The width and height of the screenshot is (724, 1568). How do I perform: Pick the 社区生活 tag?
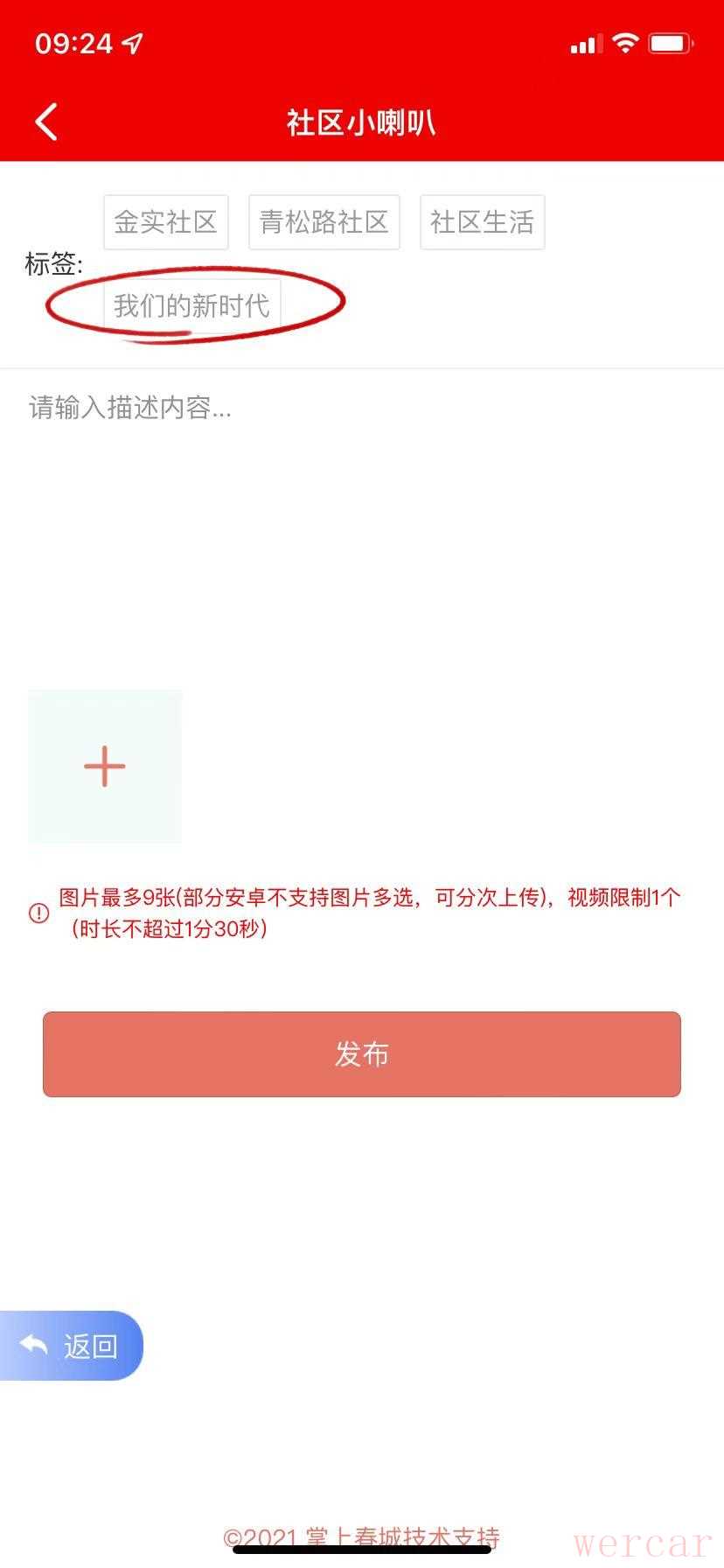coord(482,222)
